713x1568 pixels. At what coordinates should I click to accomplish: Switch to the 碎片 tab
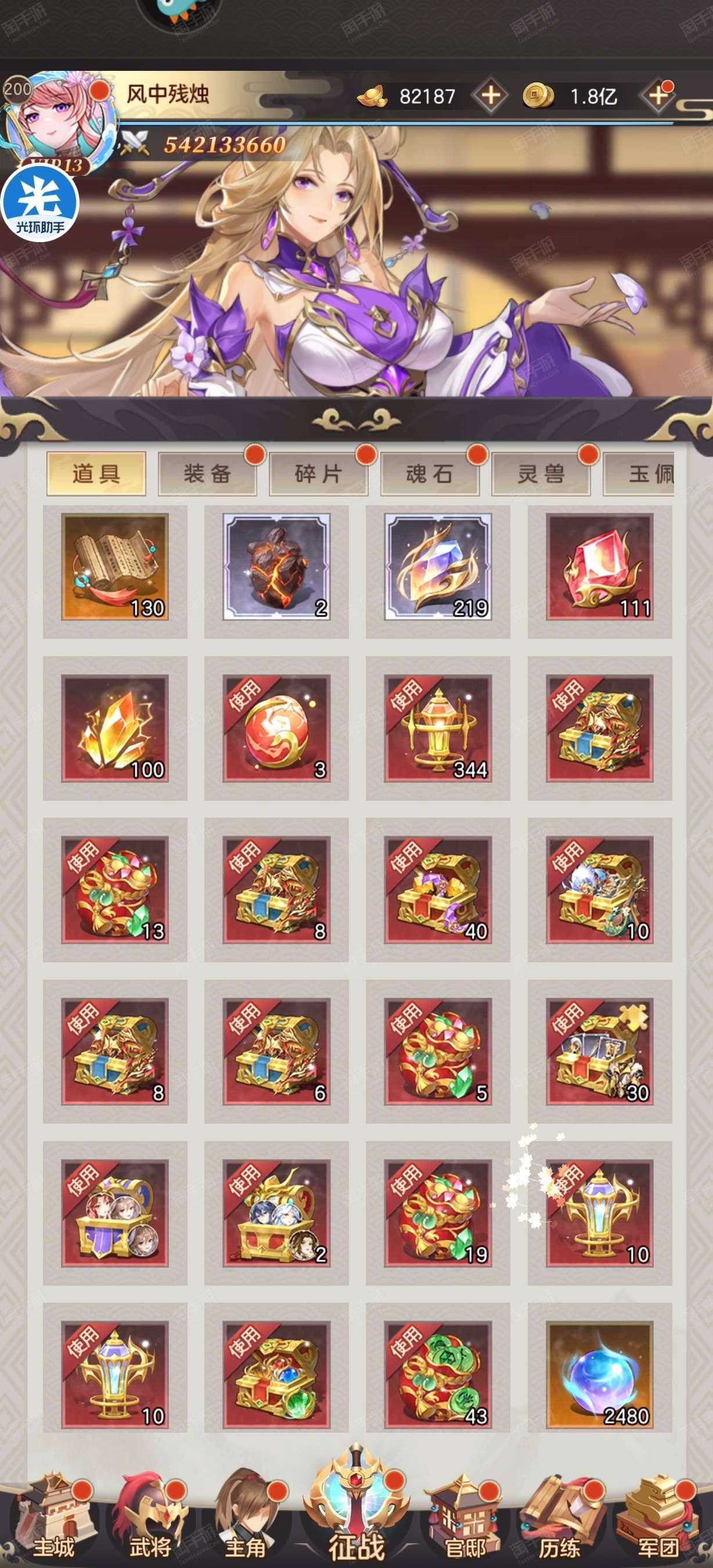pos(319,473)
